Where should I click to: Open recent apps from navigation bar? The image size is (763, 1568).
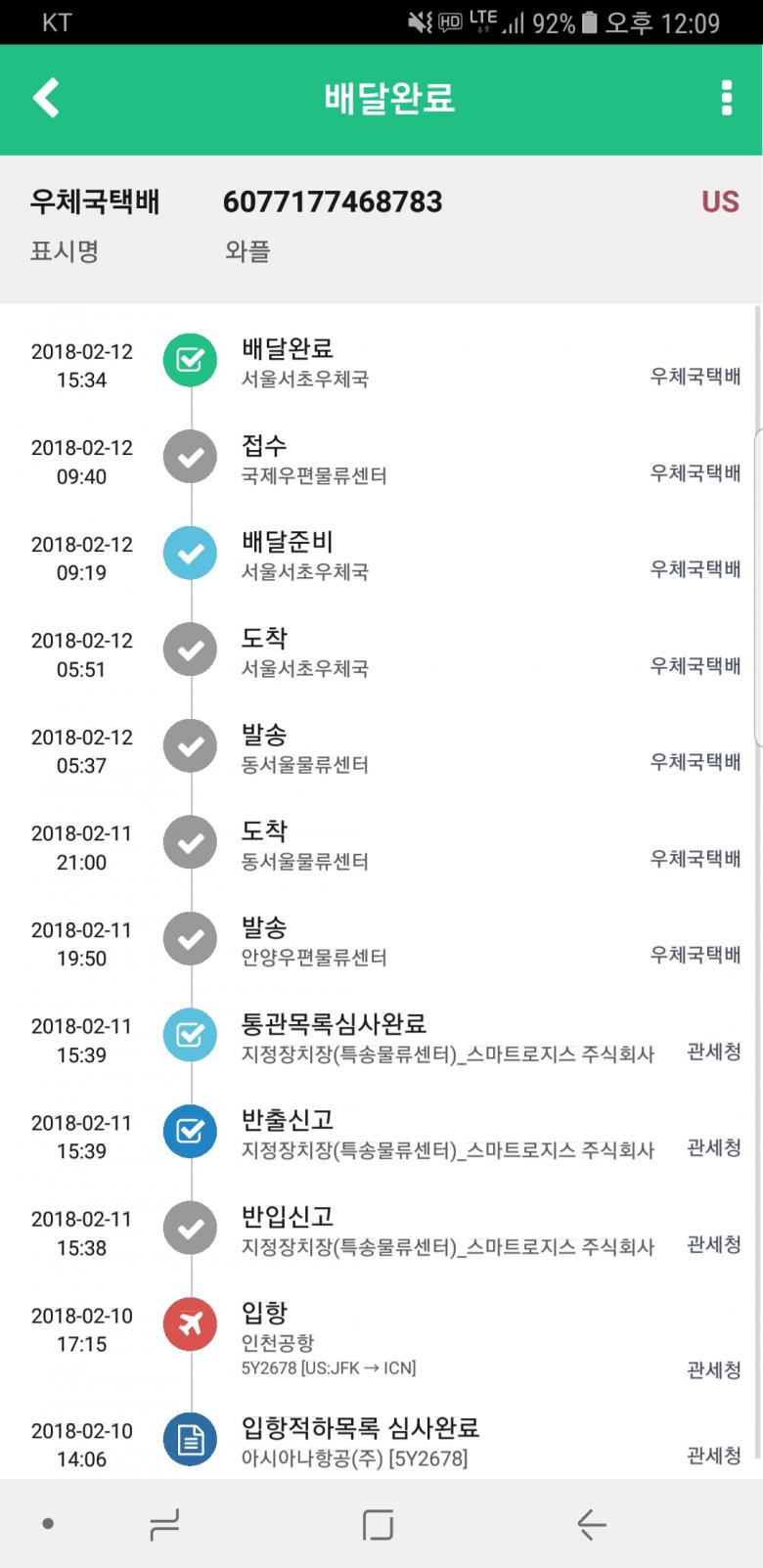[x=164, y=1524]
